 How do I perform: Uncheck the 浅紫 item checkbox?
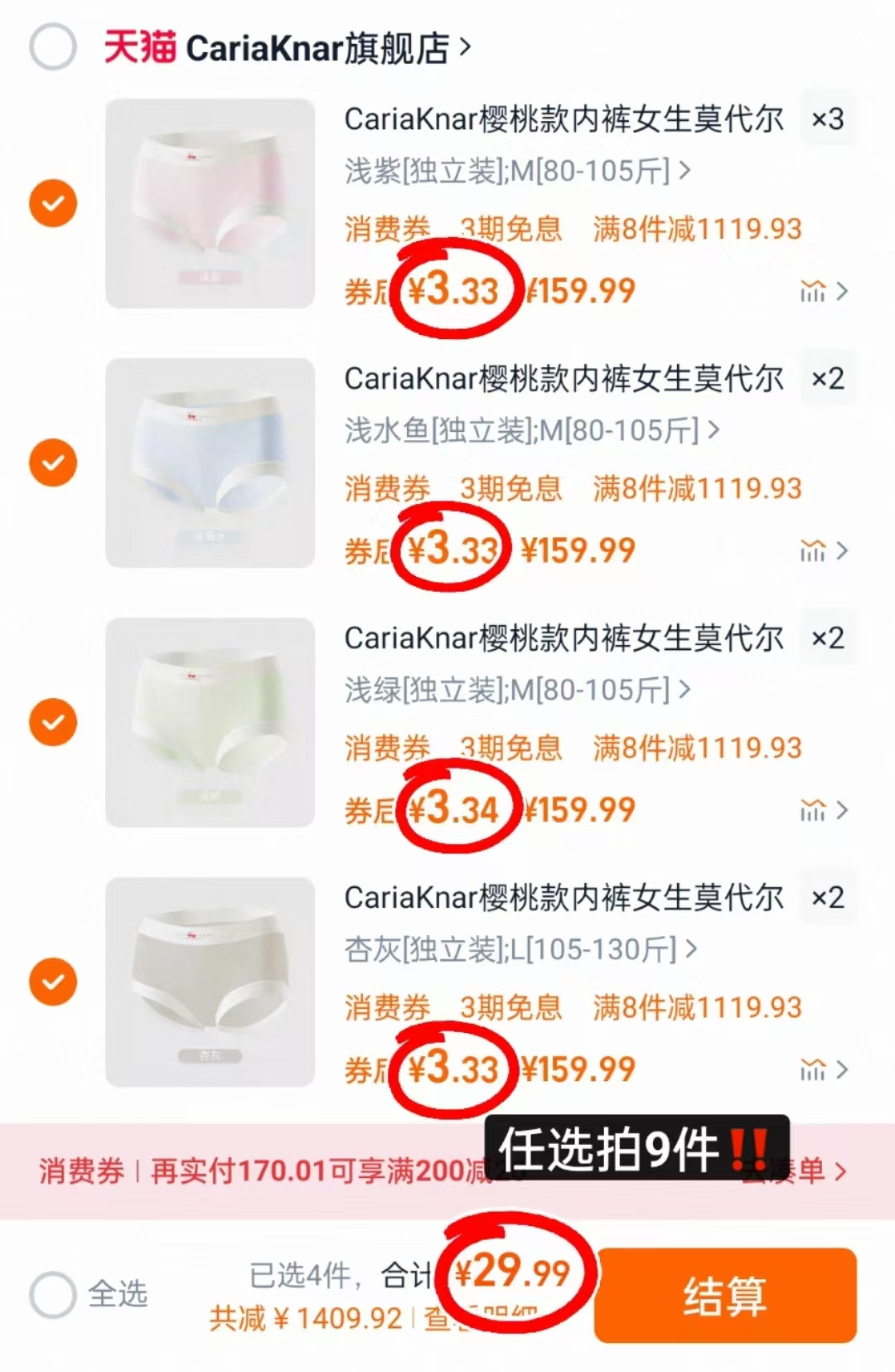pyautogui.click(x=53, y=203)
